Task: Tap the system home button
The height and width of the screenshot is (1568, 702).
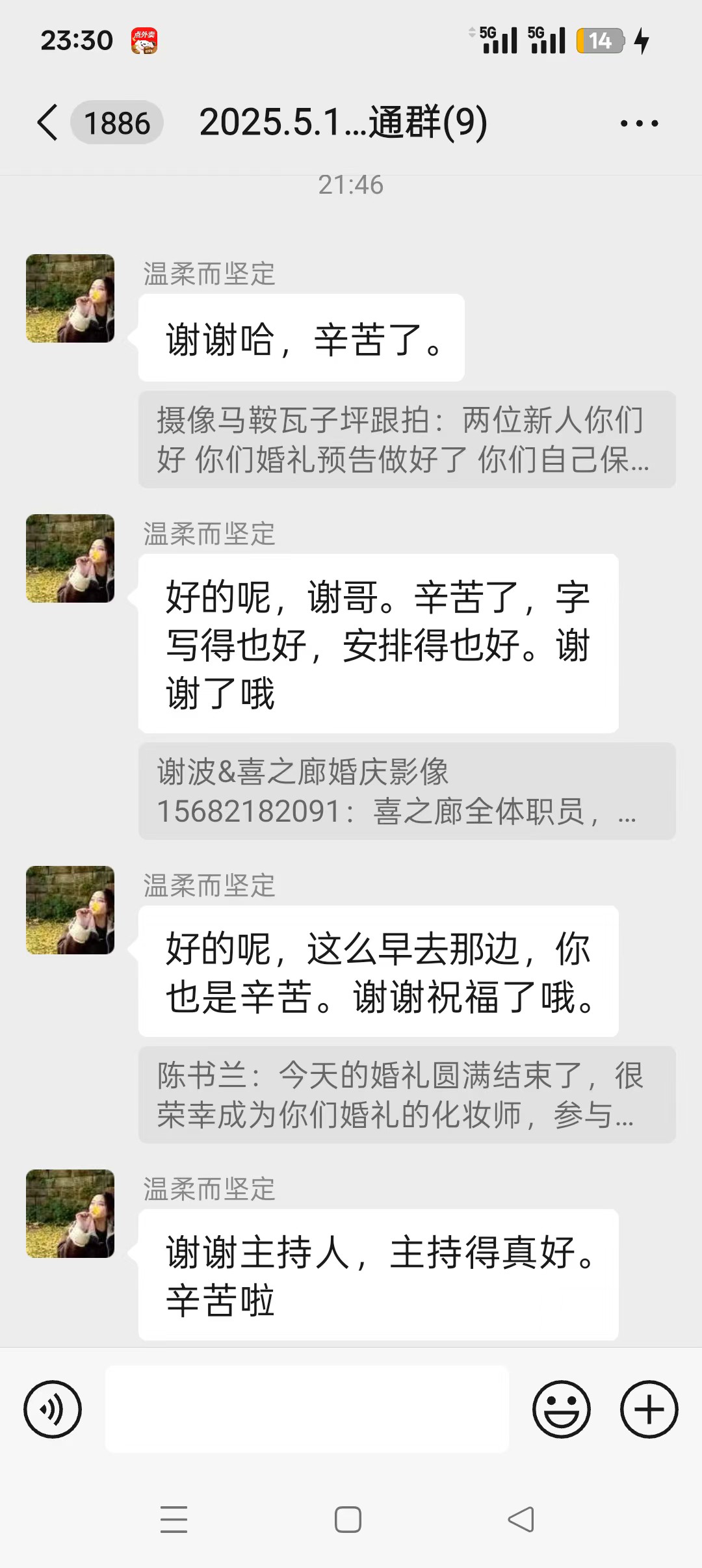Action: click(x=348, y=1520)
